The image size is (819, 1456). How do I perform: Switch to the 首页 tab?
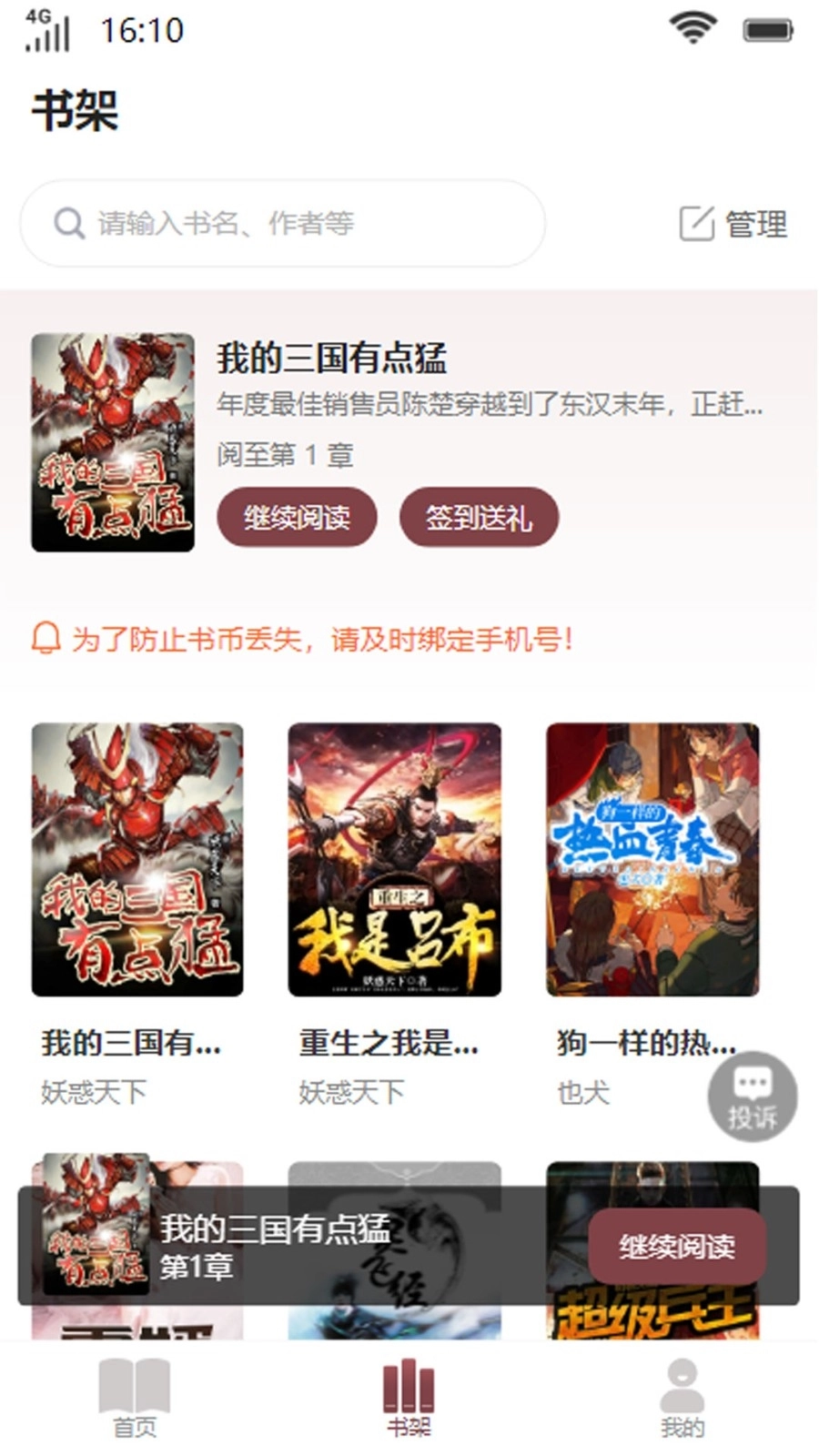[135, 1401]
